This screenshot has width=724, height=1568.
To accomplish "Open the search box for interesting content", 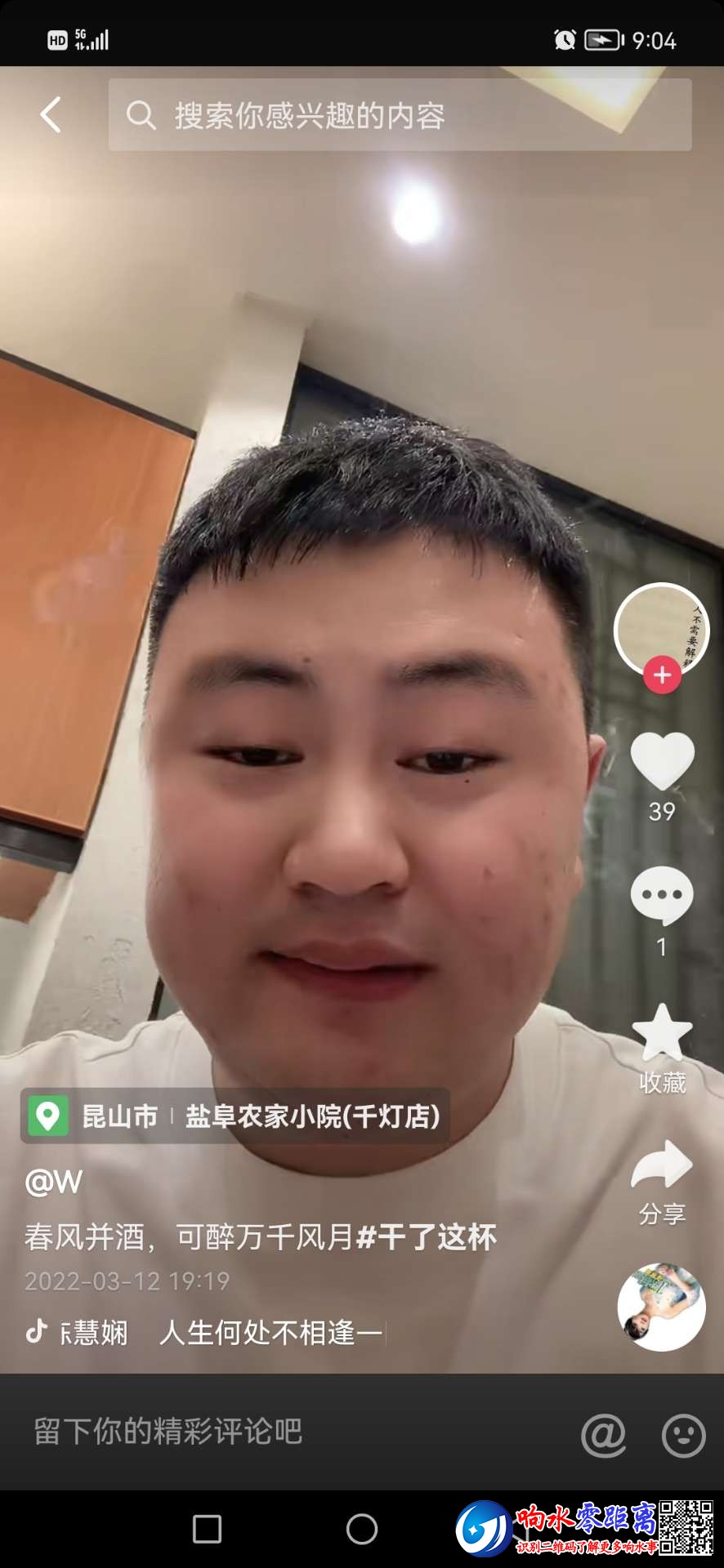I will [x=400, y=115].
